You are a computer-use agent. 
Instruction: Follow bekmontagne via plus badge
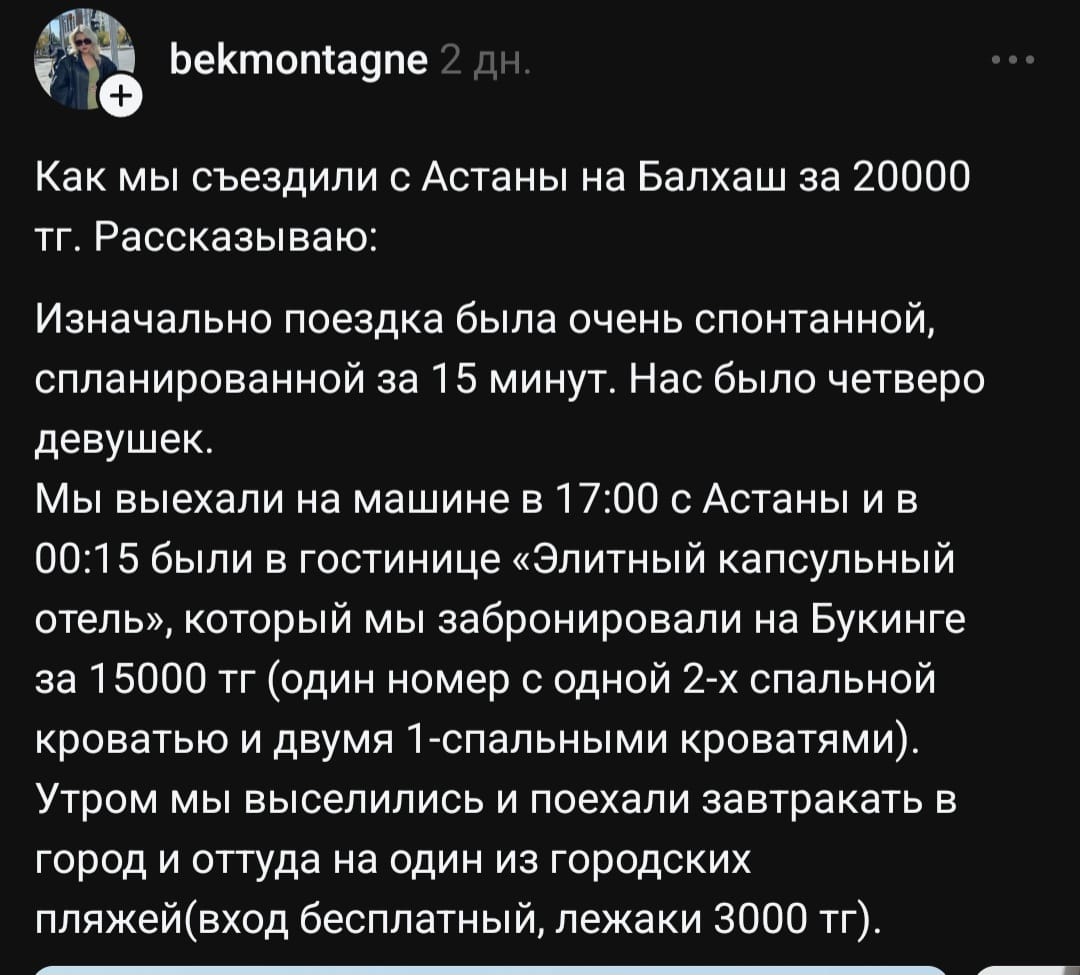pos(122,98)
